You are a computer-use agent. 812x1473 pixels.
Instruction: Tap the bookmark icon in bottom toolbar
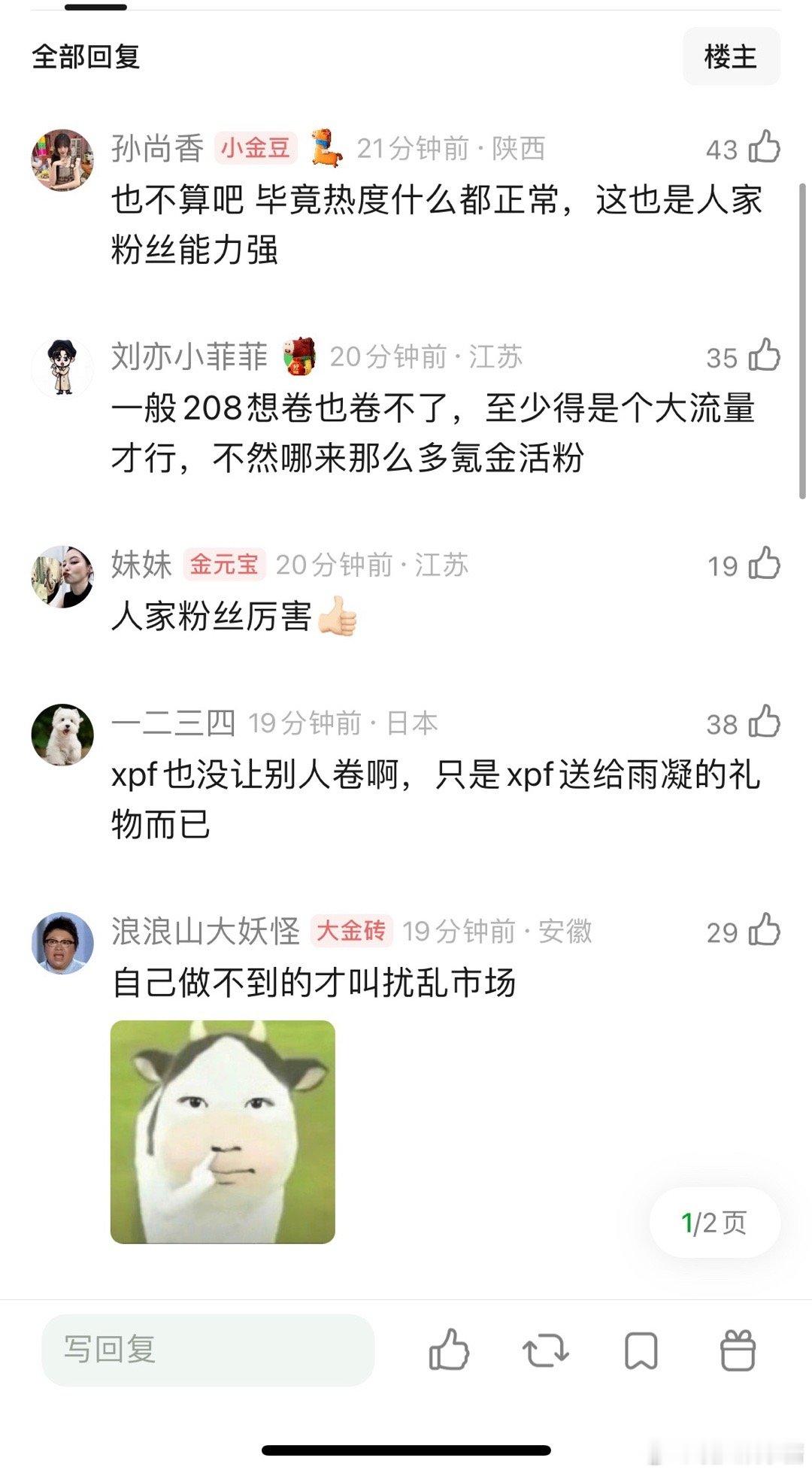(x=641, y=1350)
